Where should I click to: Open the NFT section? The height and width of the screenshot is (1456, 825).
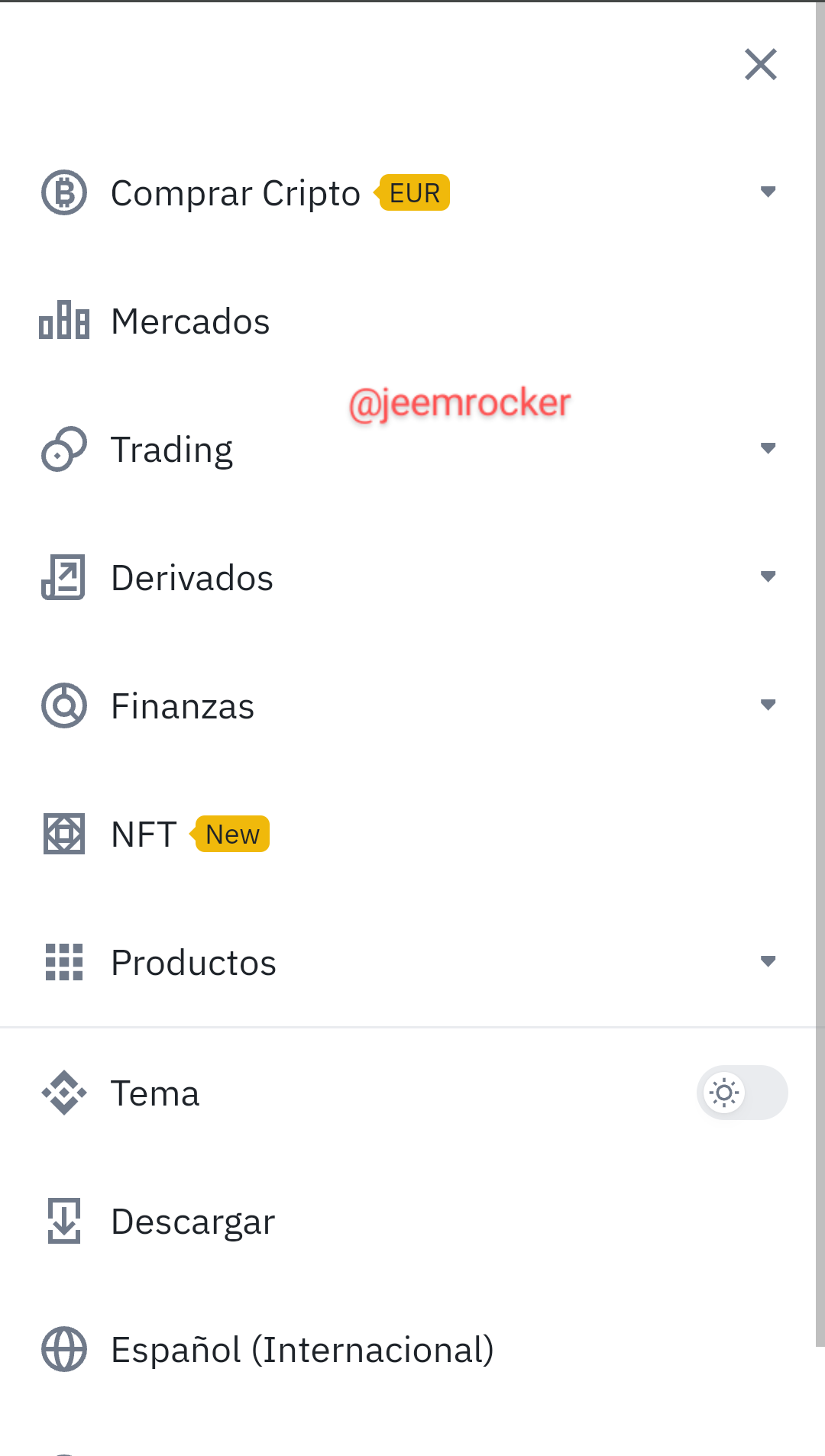[x=408, y=834]
